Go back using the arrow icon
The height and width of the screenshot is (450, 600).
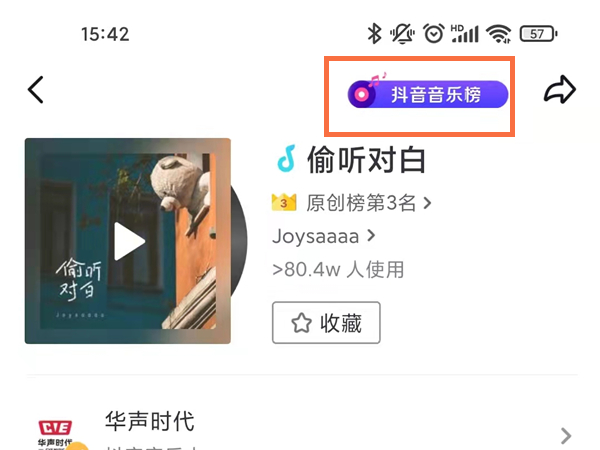36,91
